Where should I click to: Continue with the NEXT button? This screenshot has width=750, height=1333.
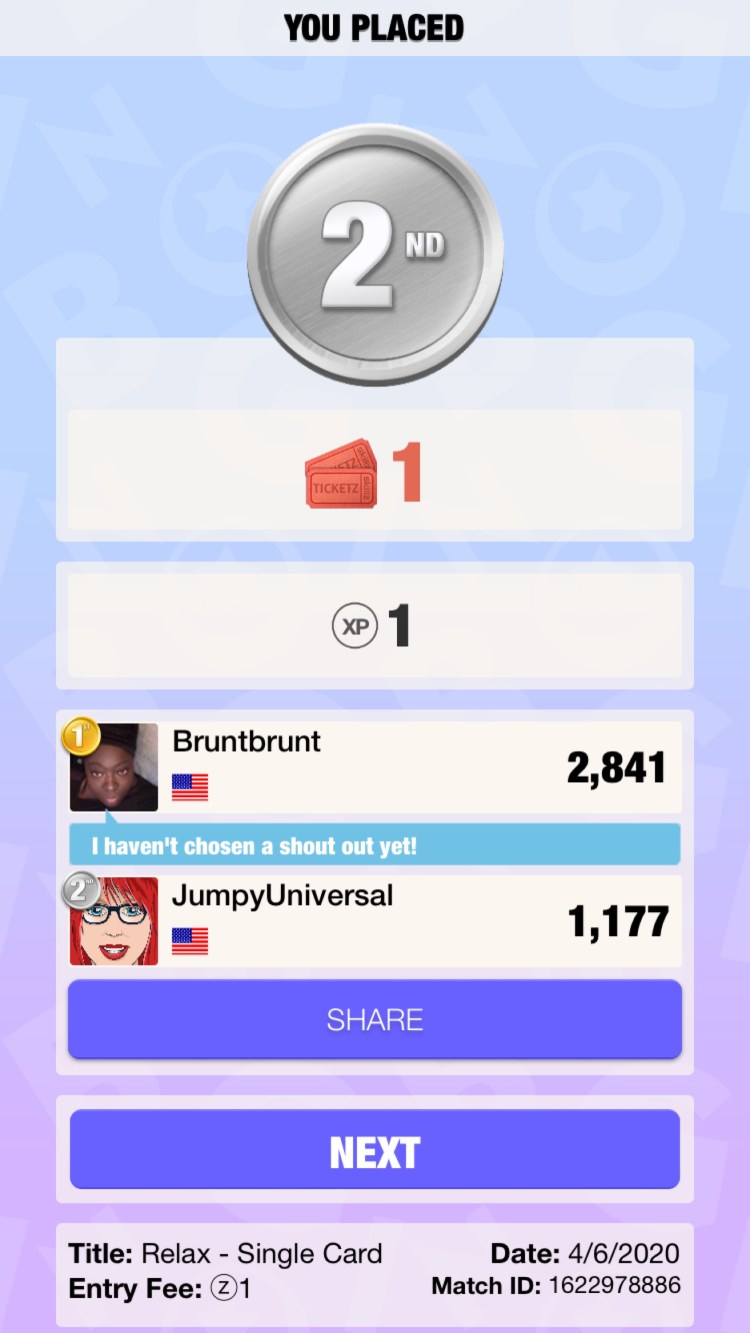[x=374, y=1151]
